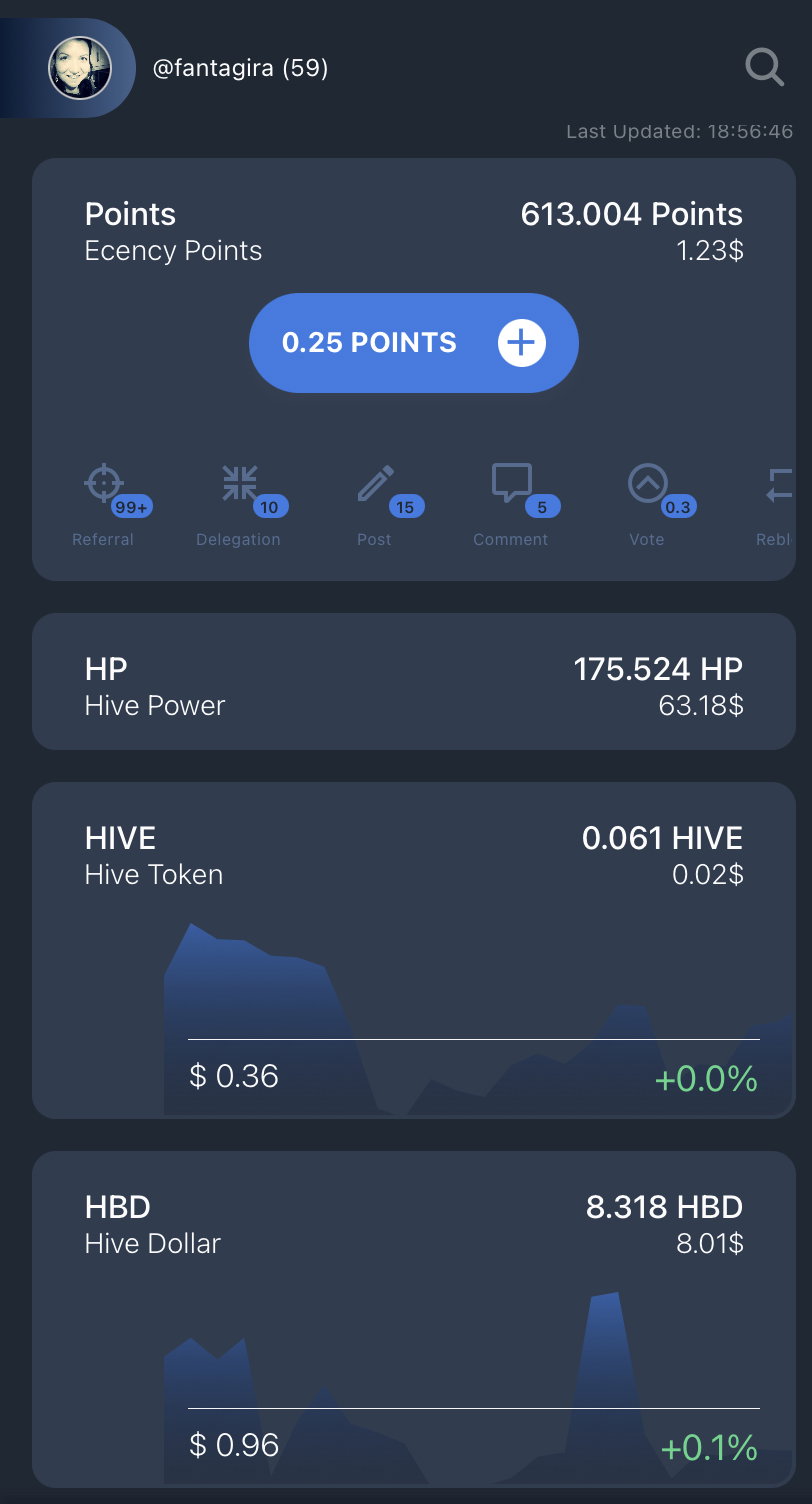Tap the Vote points icon
812x1504 pixels.
[x=647, y=484]
